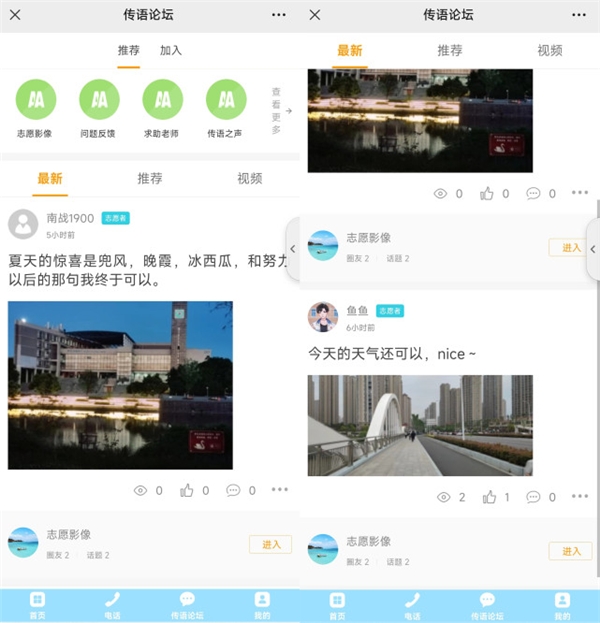Open the 传语之声 circle

click(x=226, y=101)
